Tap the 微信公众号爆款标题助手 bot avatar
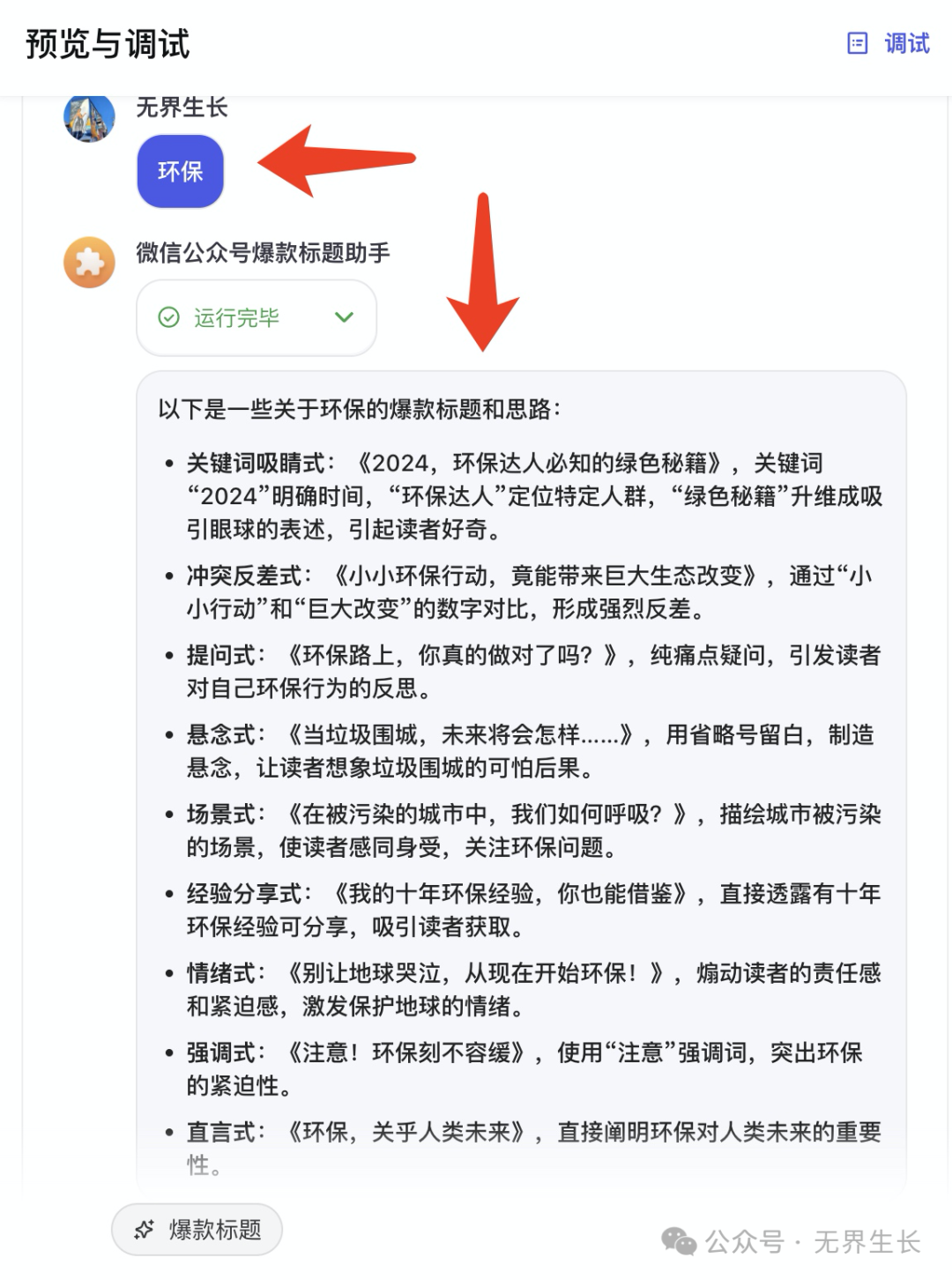The width and height of the screenshot is (952, 1280). (90, 263)
